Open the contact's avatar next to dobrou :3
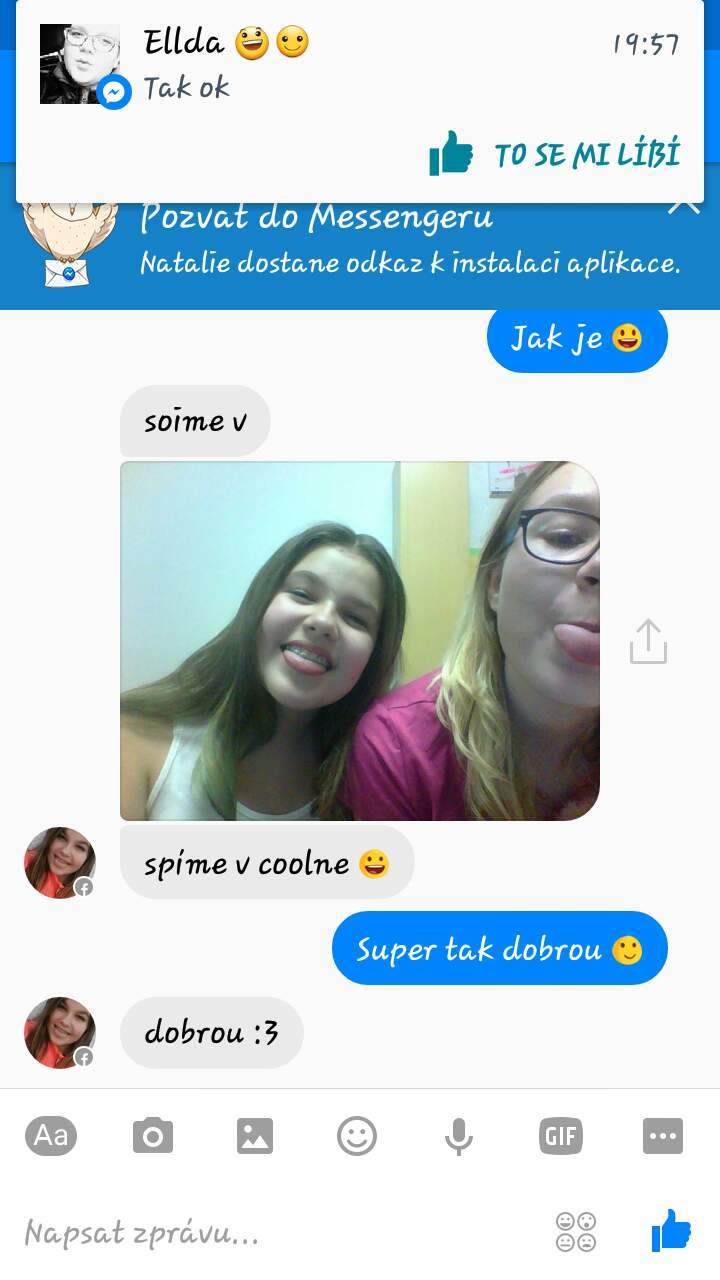This screenshot has height=1280, width=720. coord(60,1033)
